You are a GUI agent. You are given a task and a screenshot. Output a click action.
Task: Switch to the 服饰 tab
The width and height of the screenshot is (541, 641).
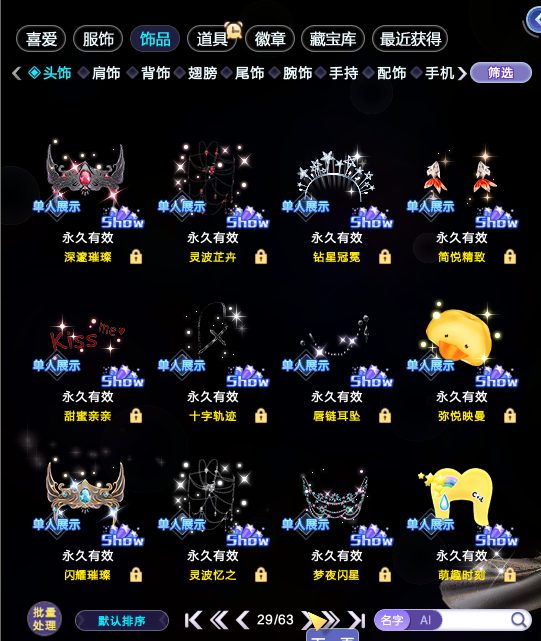[98, 39]
